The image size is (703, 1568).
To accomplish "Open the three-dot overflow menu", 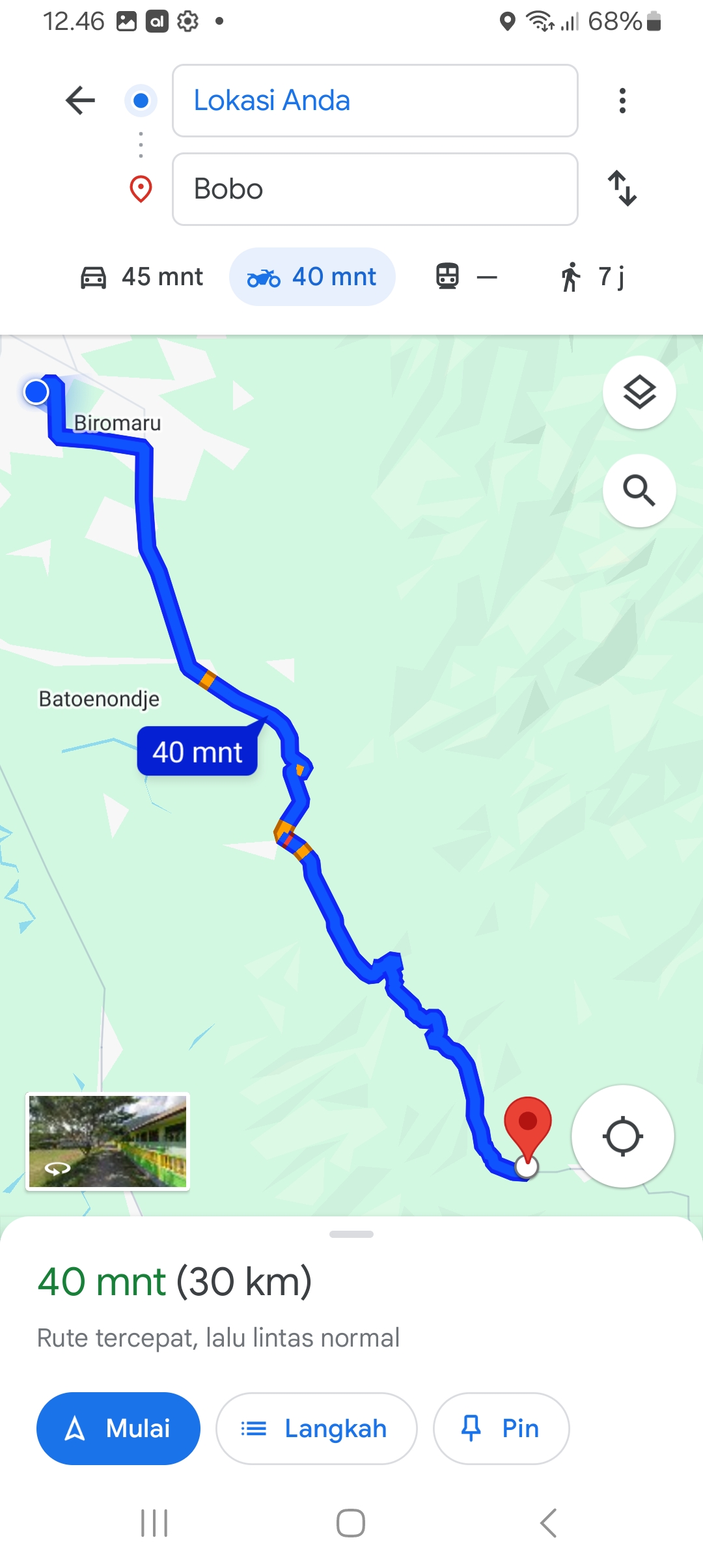I will pos(622,100).
